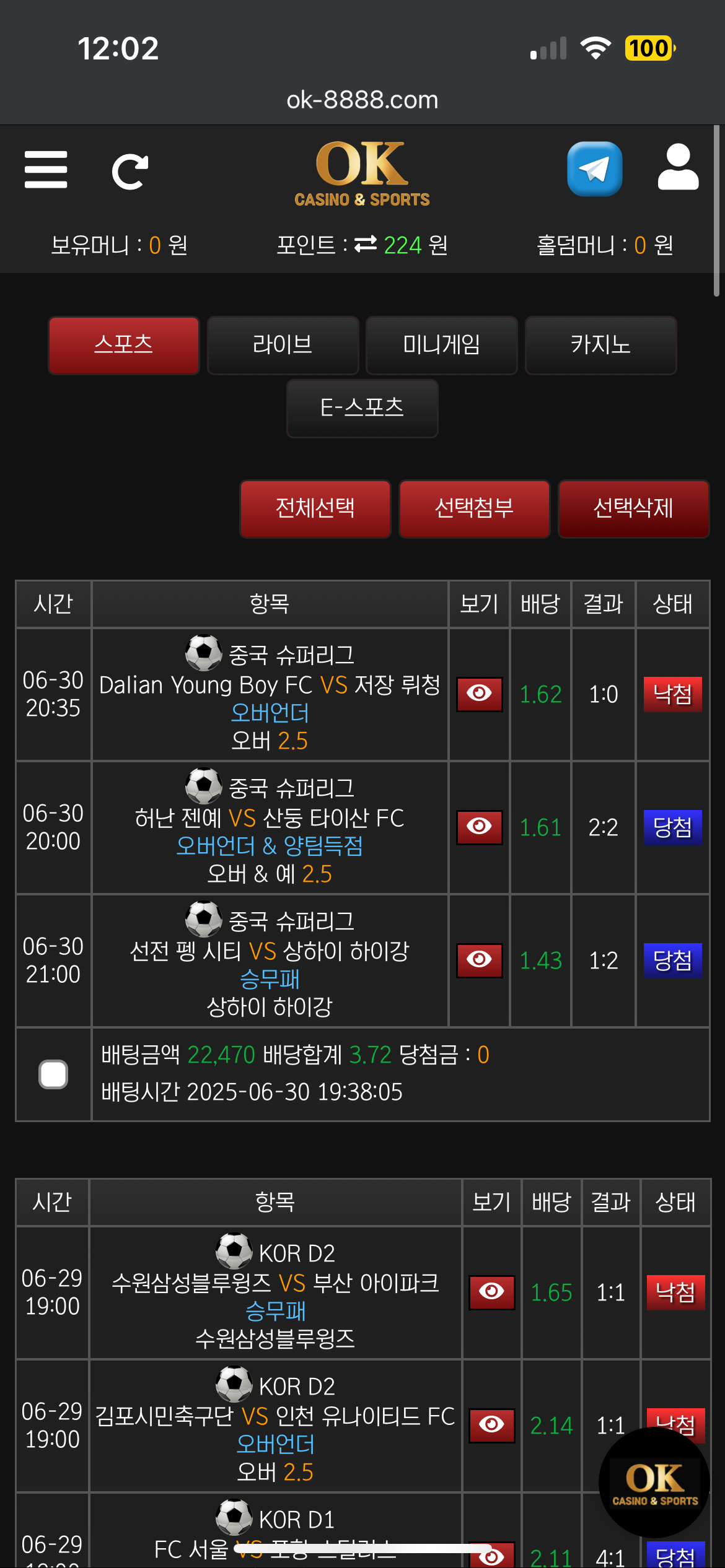
Task: Tap the 선택첨부 button
Action: tap(475, 508)
